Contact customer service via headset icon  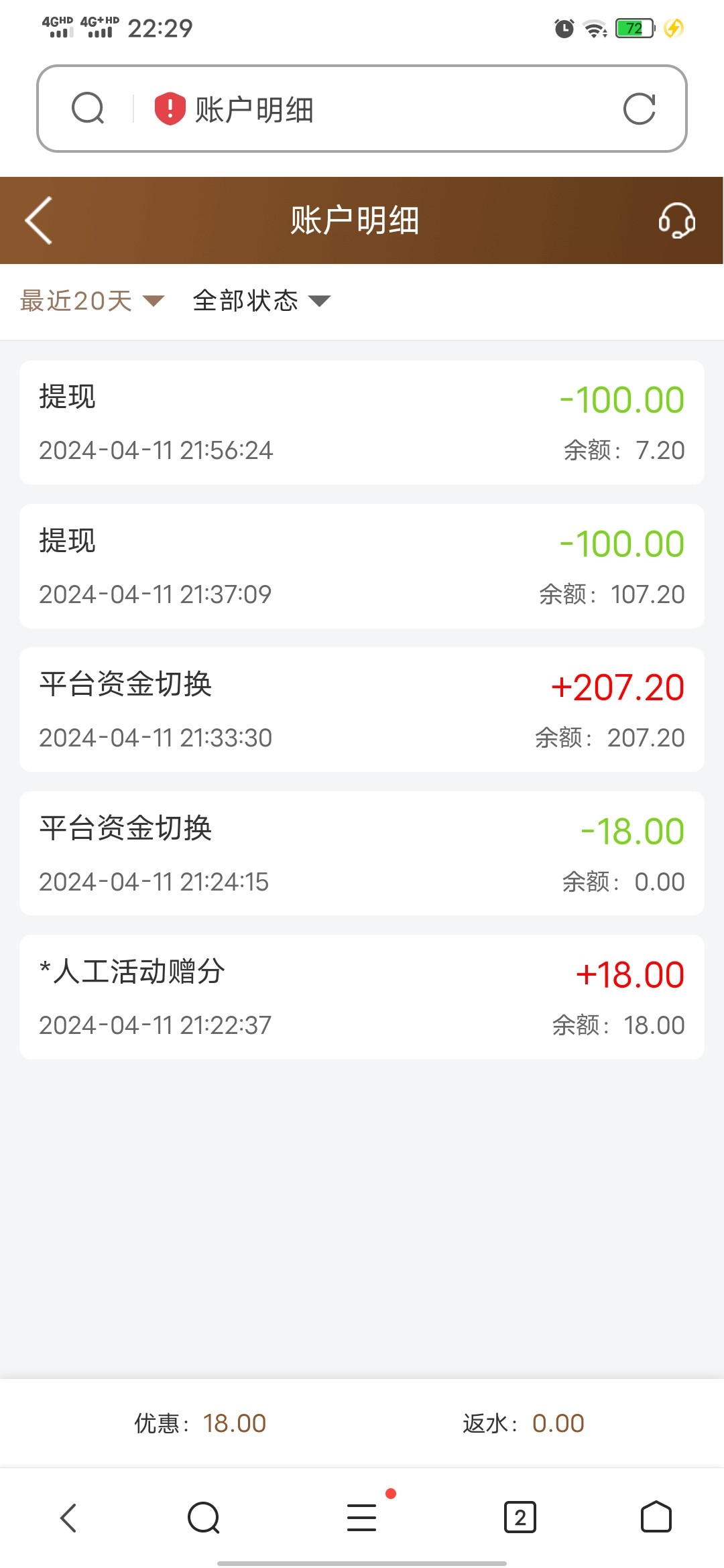pos(676,220)
